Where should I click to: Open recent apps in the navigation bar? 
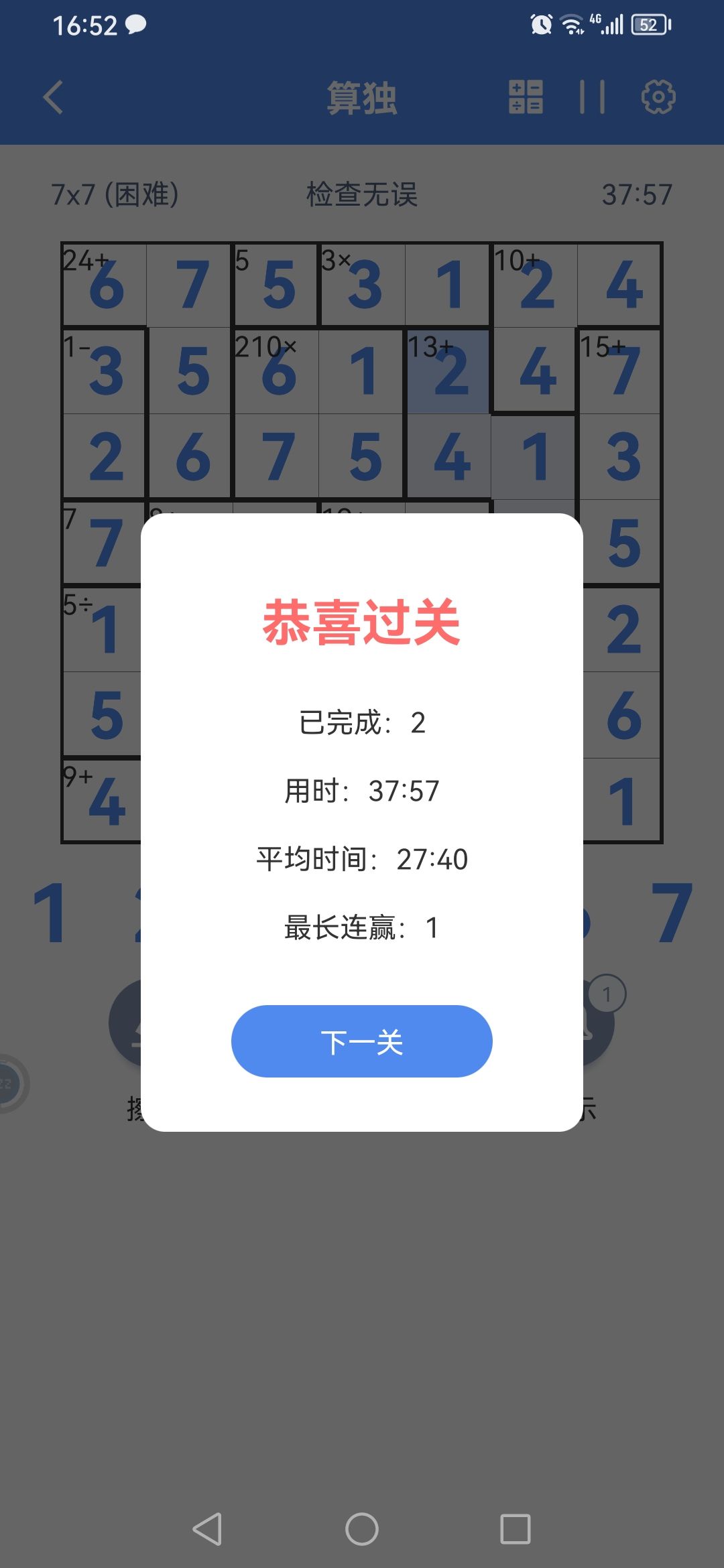[516, 1529]
